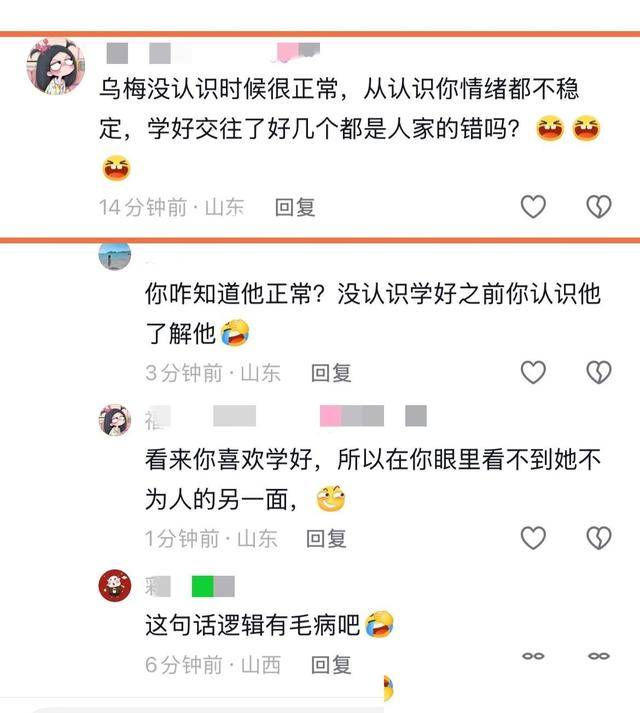
Task: Reply to the comment 这句话逻辑有毛病吧
Action: point(331,665)
